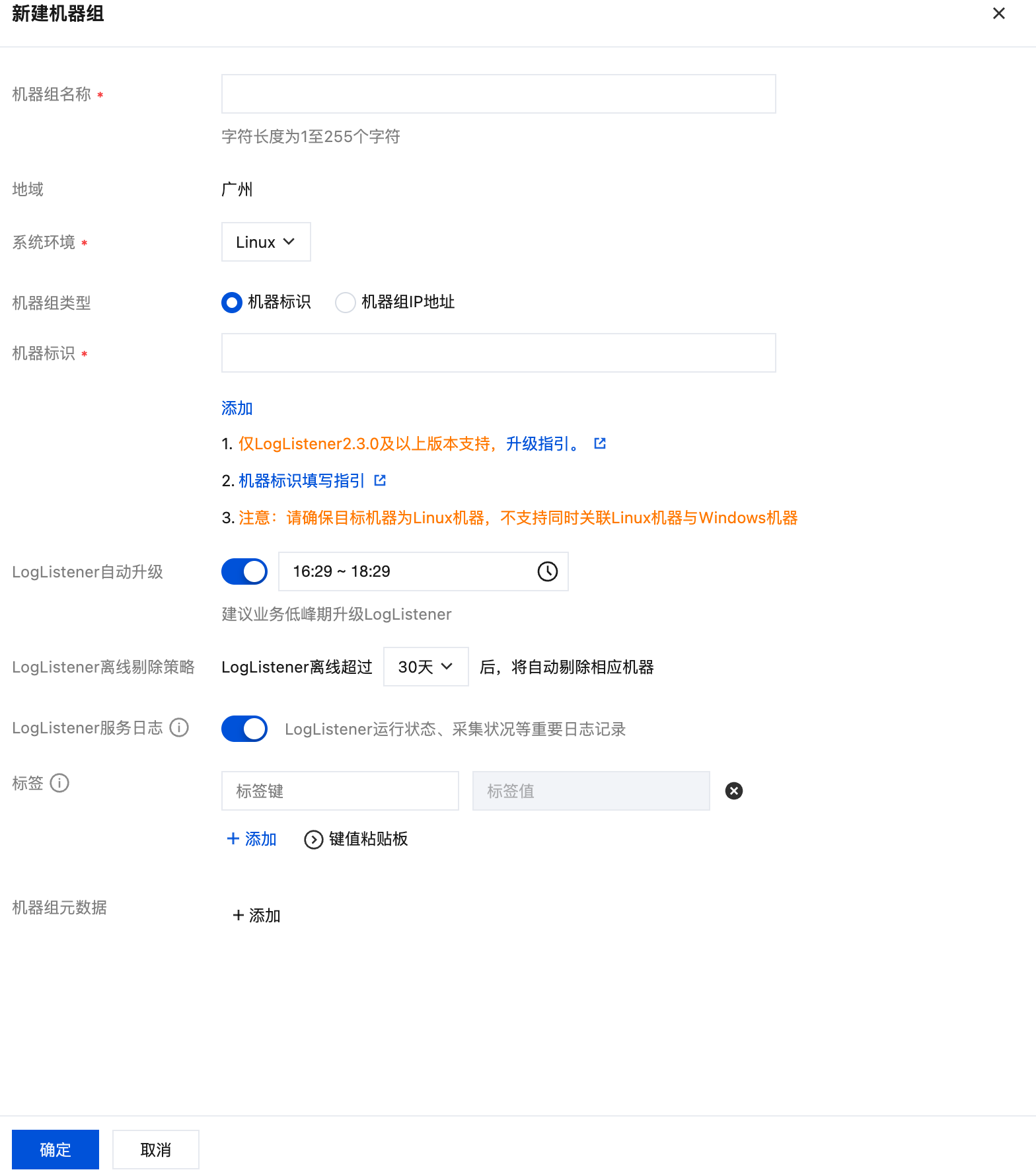The width and height of the screenshot is (1036, 1176).
Task: Show info for LogListener服务日志
Action: (179, 727)
